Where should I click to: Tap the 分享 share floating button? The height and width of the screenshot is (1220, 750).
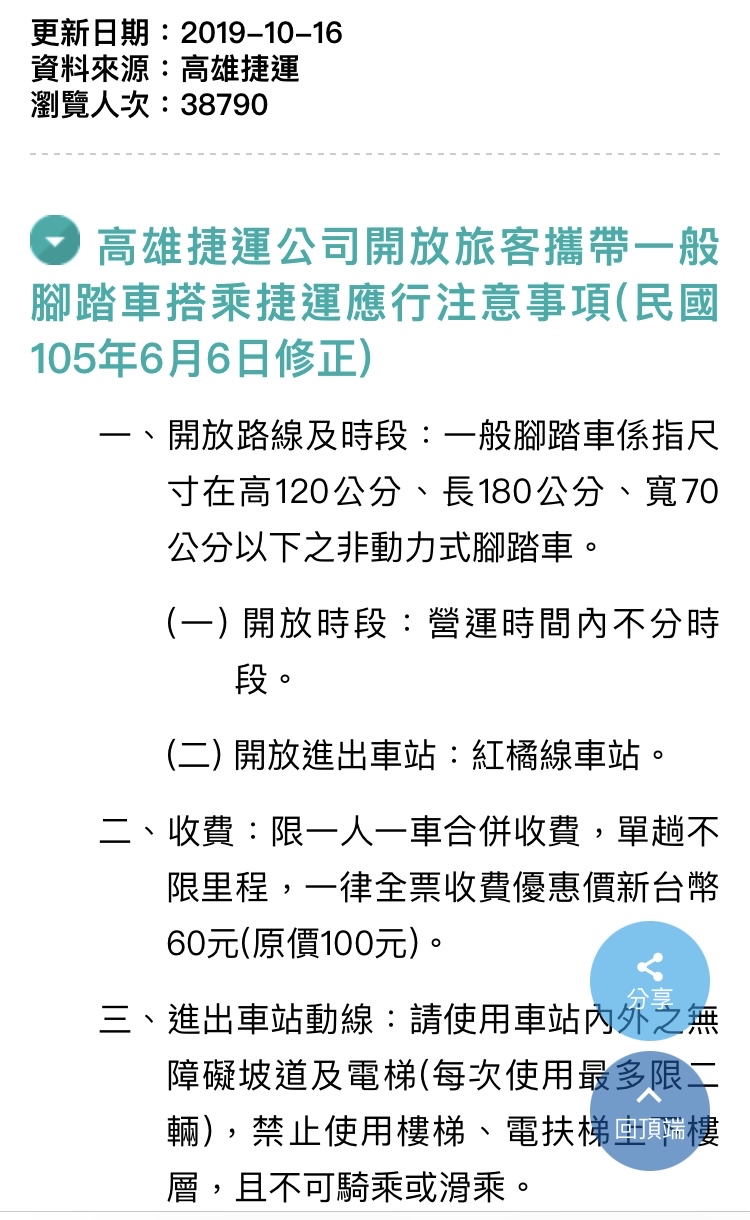[650, 981]
